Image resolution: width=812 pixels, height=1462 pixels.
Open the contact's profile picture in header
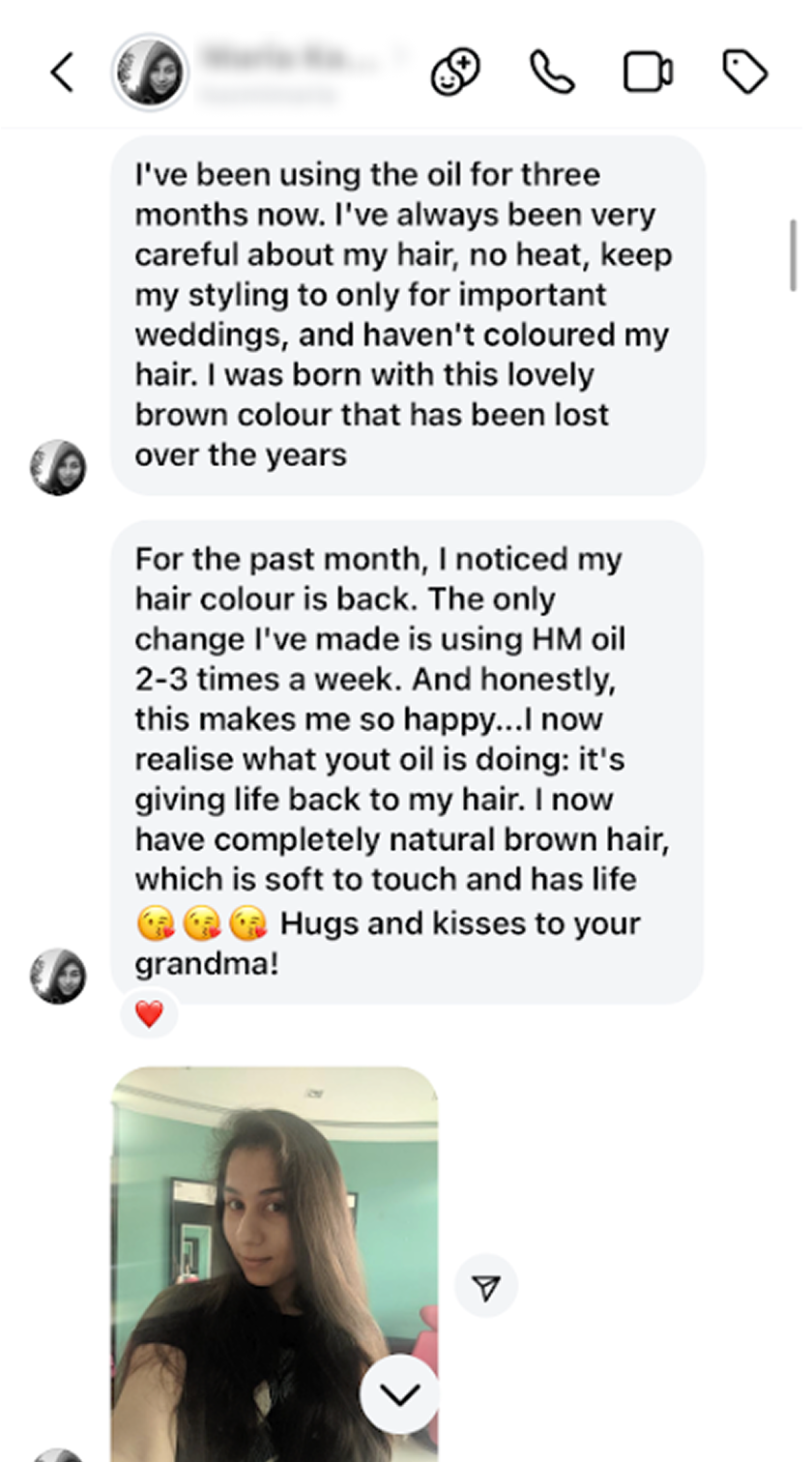point(150,73)
